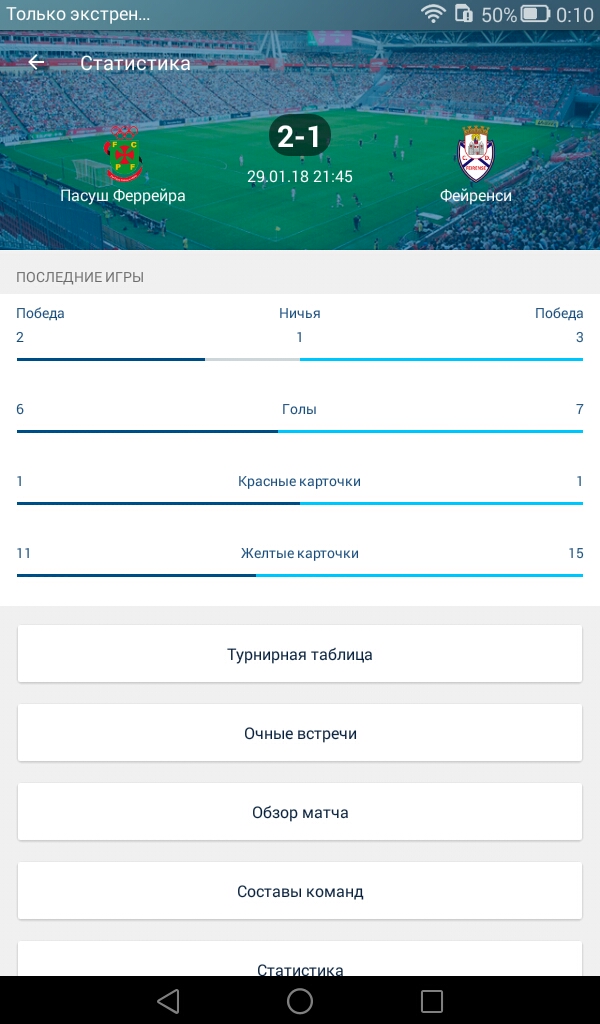The image size is (600, 1024).
Task: Go back using the top arrow
Action: (37, 63)
